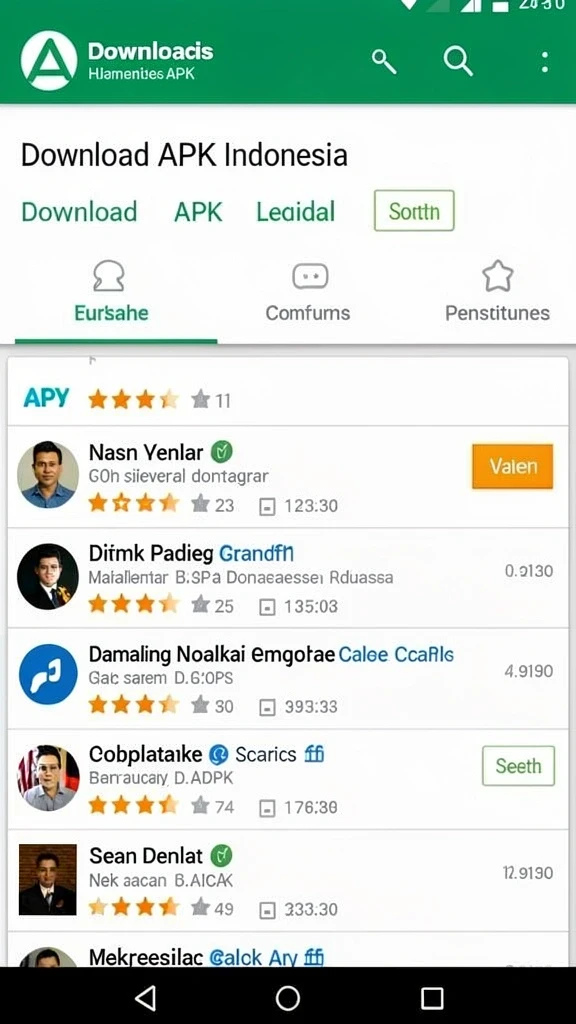This screenshot has height=1024, width=576.
Task: Tap the Sorttn button
Action: tap(414, 211)
